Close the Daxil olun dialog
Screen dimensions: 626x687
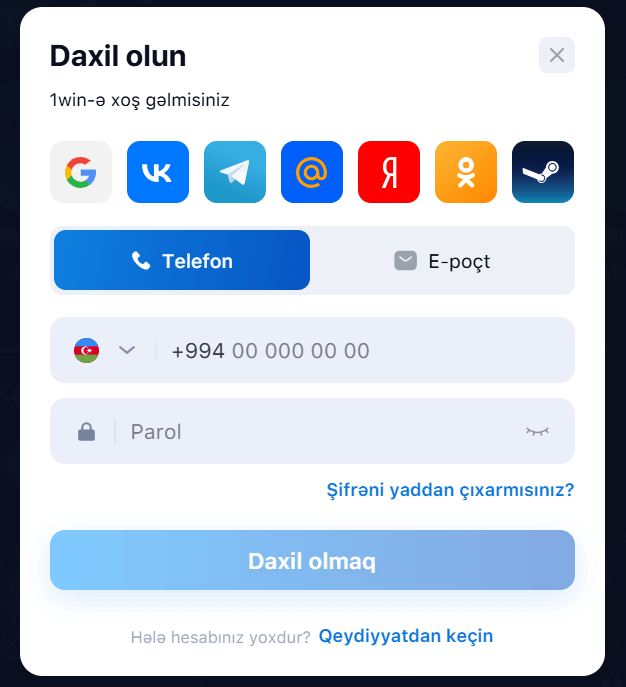557,55
